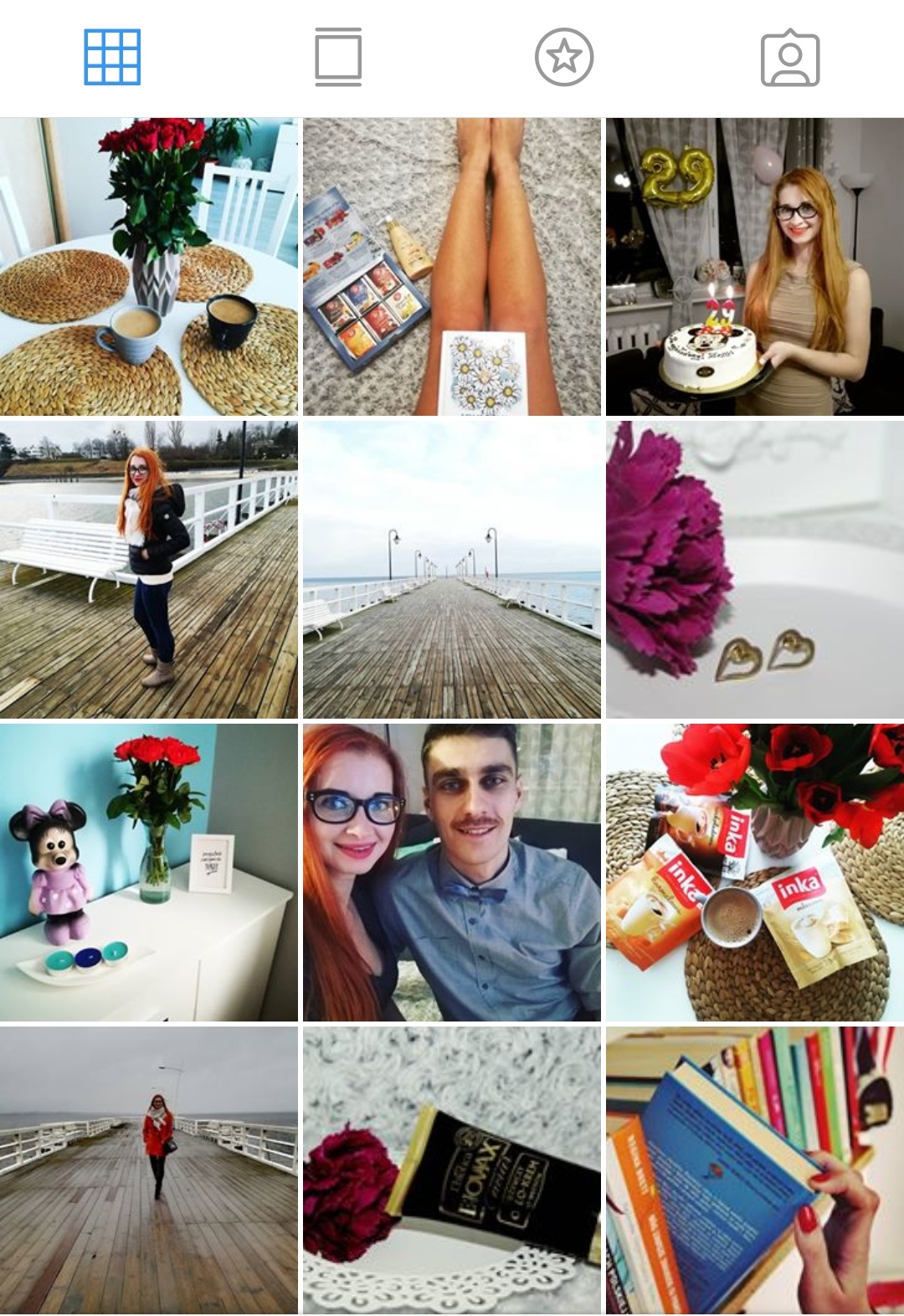Open the Biovax cream product photo
Screen dimensions: 904x1316
[x=452, y=1171]
